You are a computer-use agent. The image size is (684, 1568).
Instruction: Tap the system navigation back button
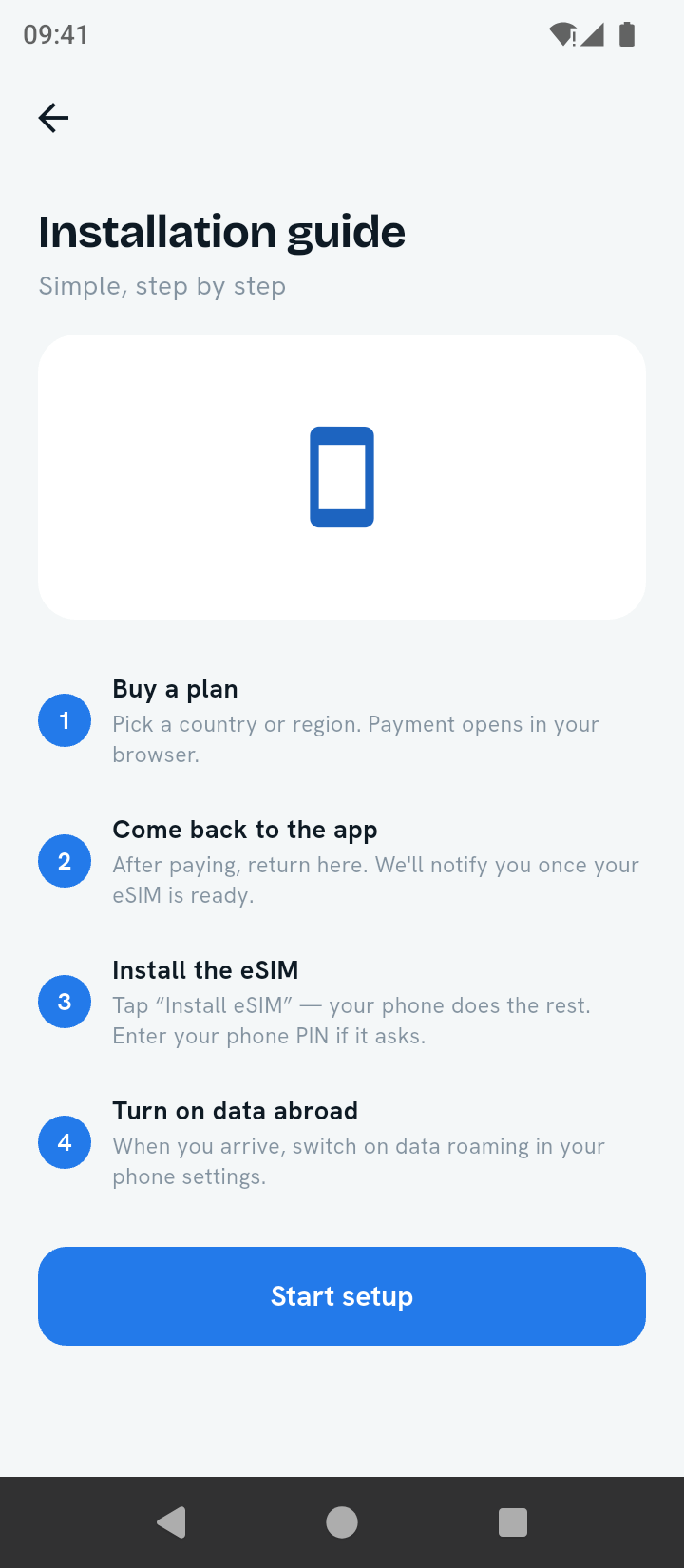pos(171,1522)
